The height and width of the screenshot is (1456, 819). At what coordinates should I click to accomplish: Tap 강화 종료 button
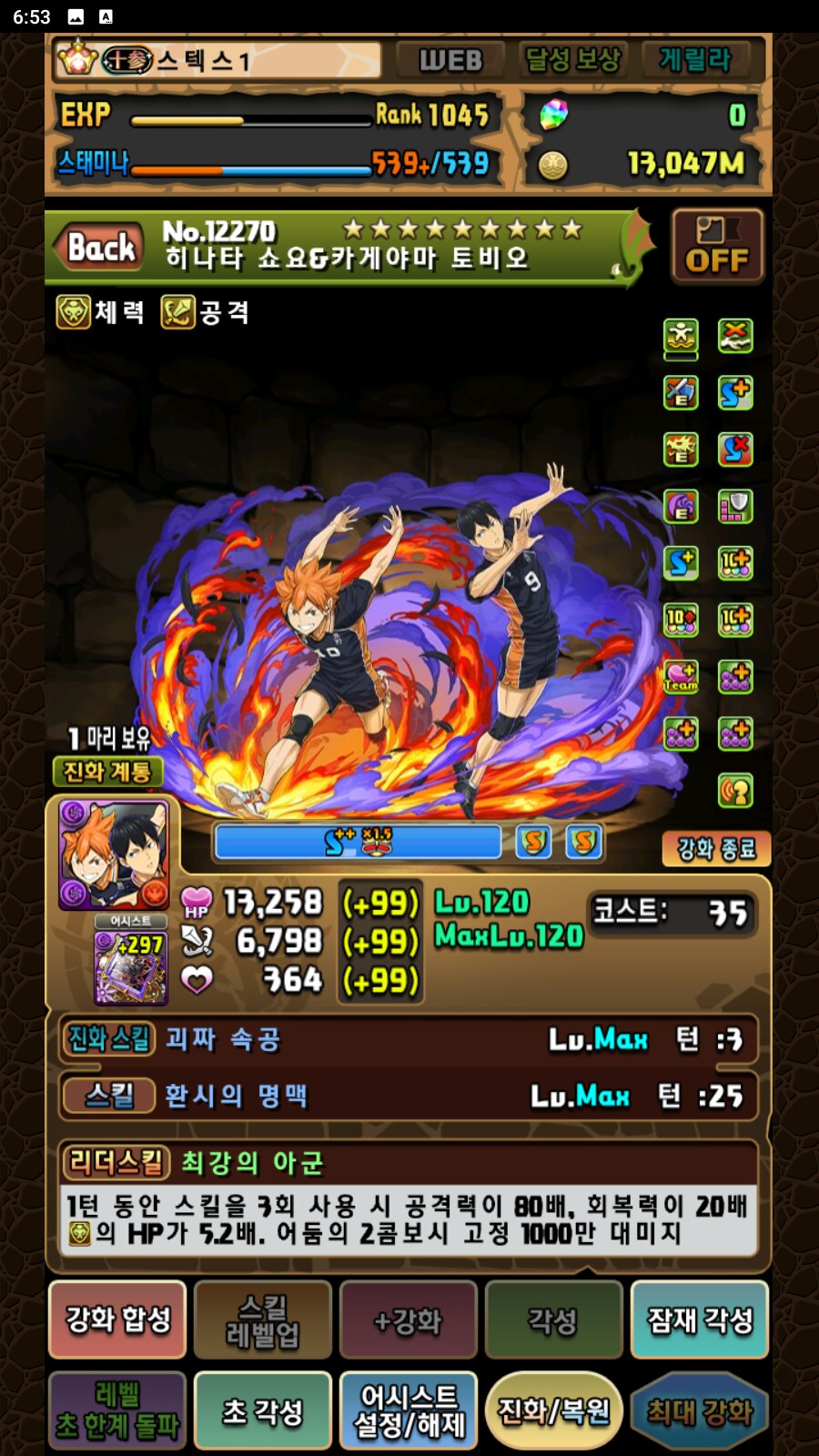pyautogui.click(x=716, y=849)
